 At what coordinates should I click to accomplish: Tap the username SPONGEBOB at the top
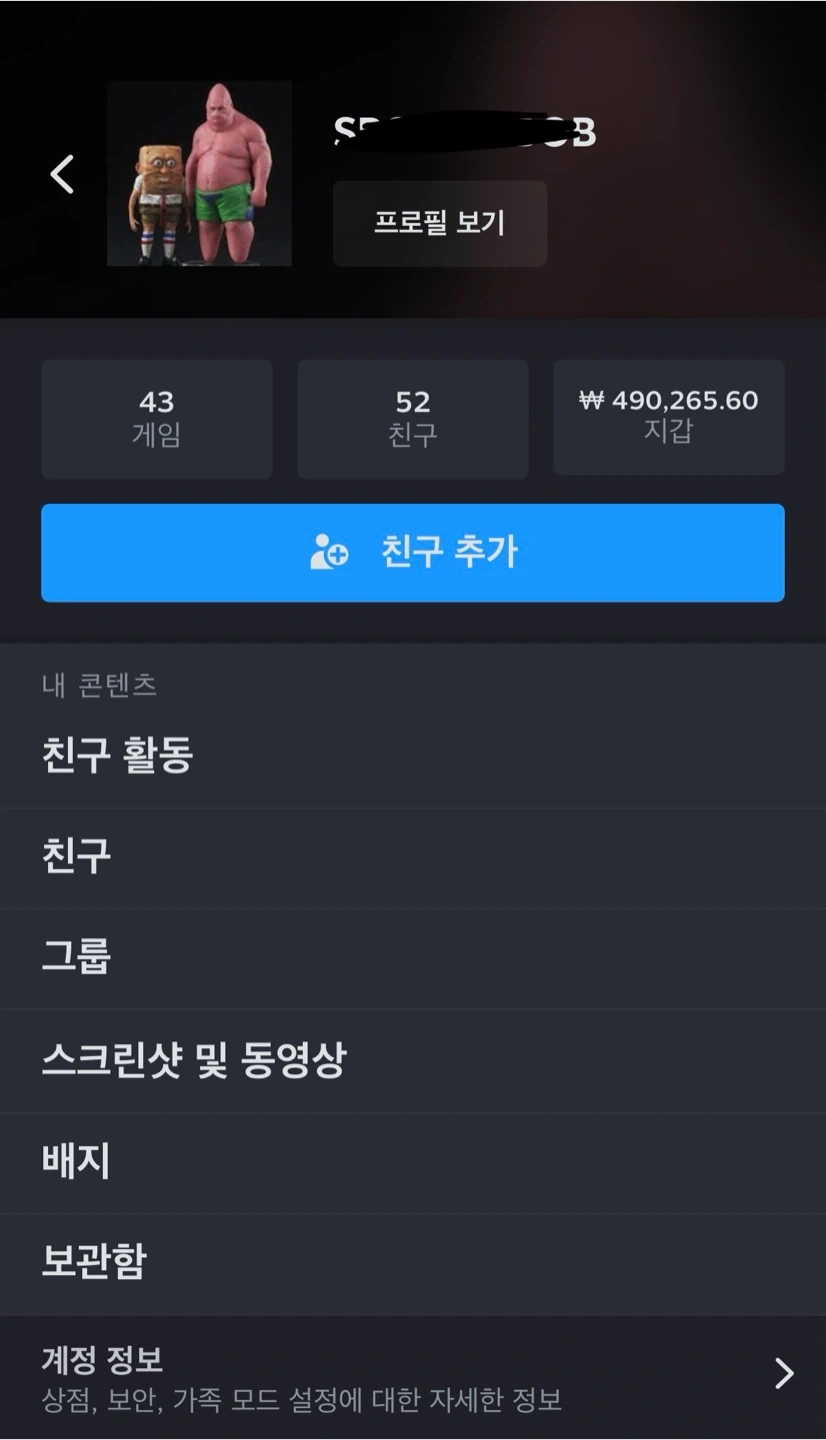[x=465, y=131]
